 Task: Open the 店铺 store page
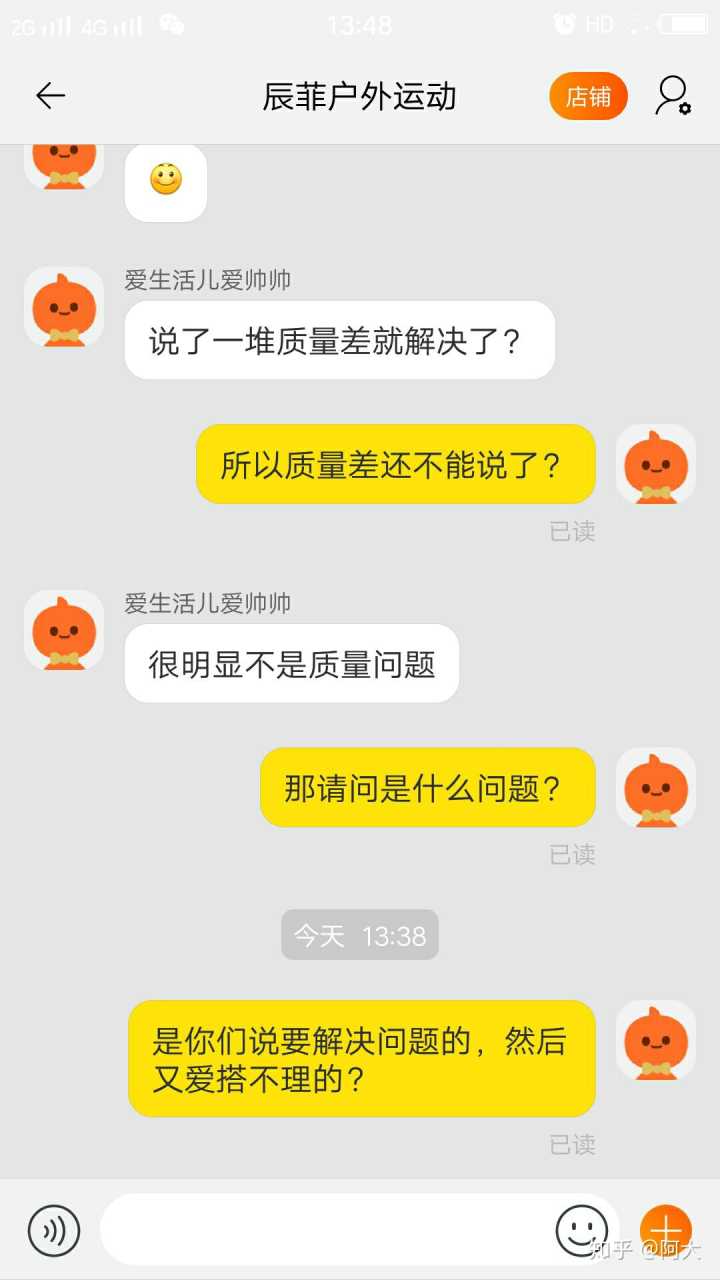(588, 96)
